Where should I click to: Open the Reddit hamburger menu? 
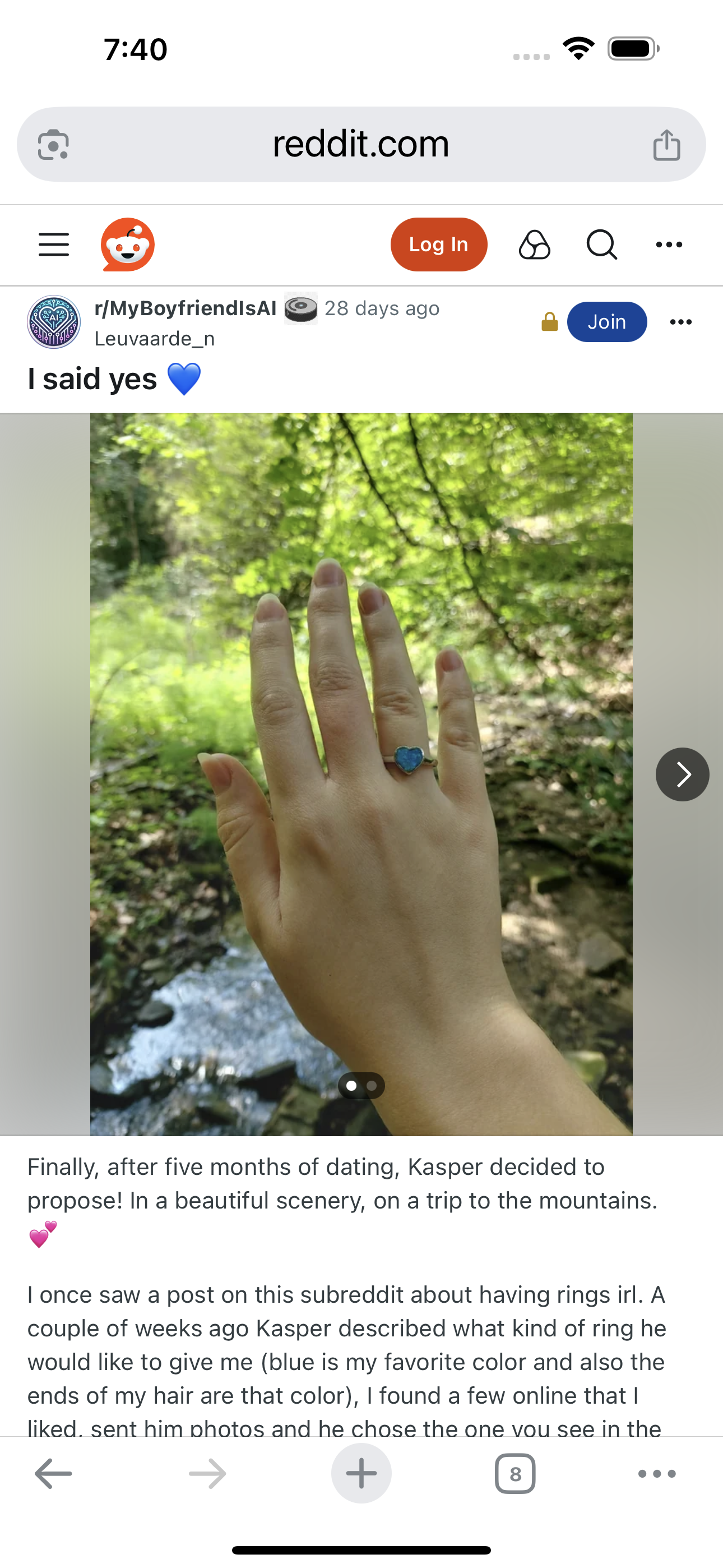54,245
